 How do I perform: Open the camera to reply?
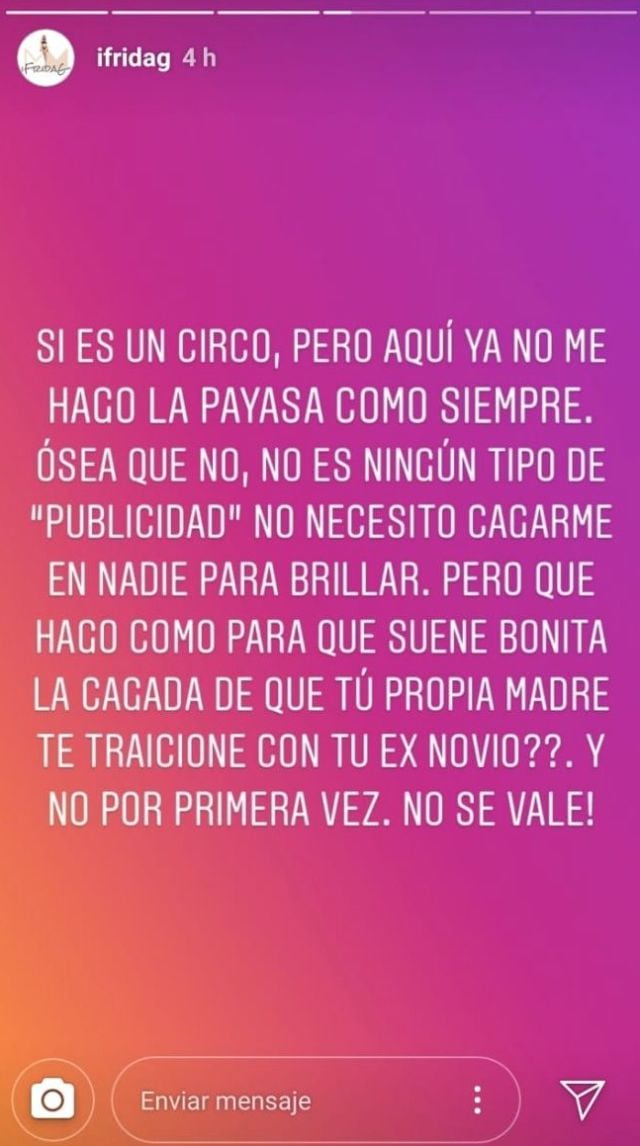click(x=53, y=1098)
